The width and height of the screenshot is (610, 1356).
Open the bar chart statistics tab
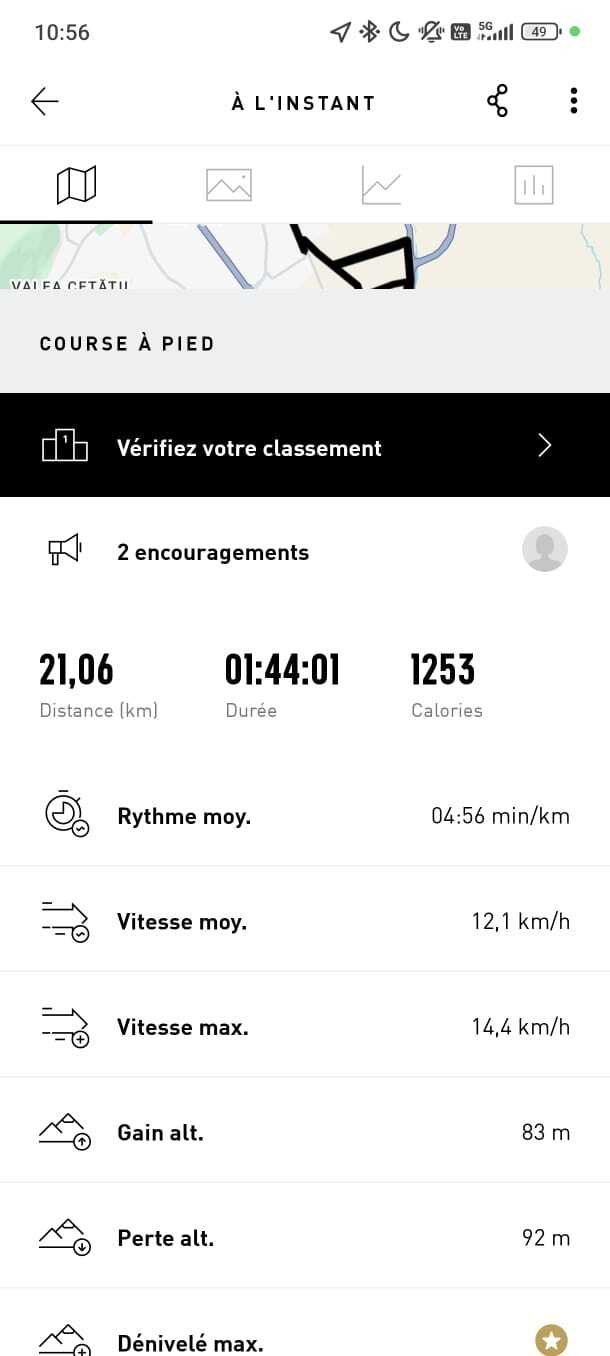[533, 185]
